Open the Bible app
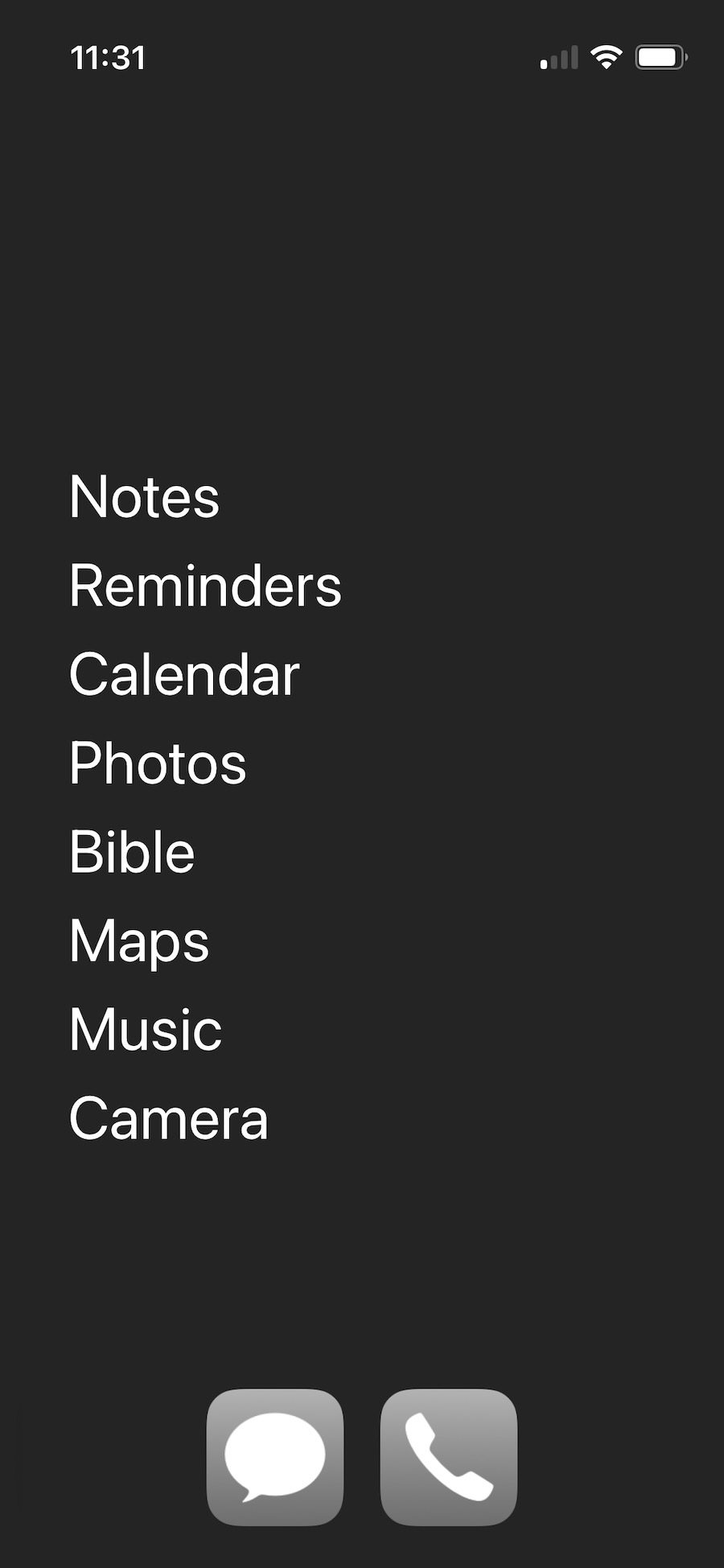Screen dimensions: 724x1568 pos(132,852)
